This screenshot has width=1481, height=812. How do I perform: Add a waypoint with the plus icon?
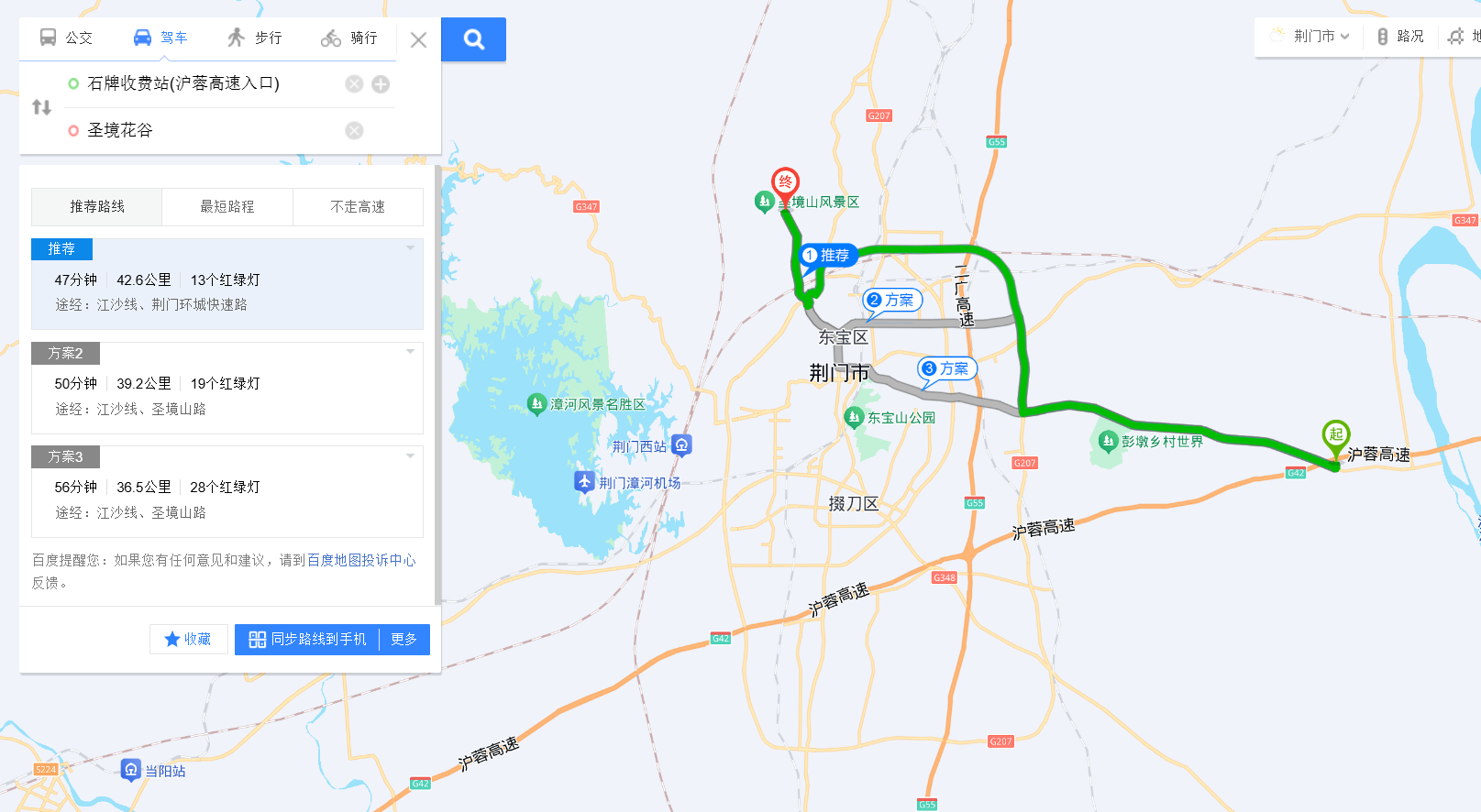coord(381,84)
